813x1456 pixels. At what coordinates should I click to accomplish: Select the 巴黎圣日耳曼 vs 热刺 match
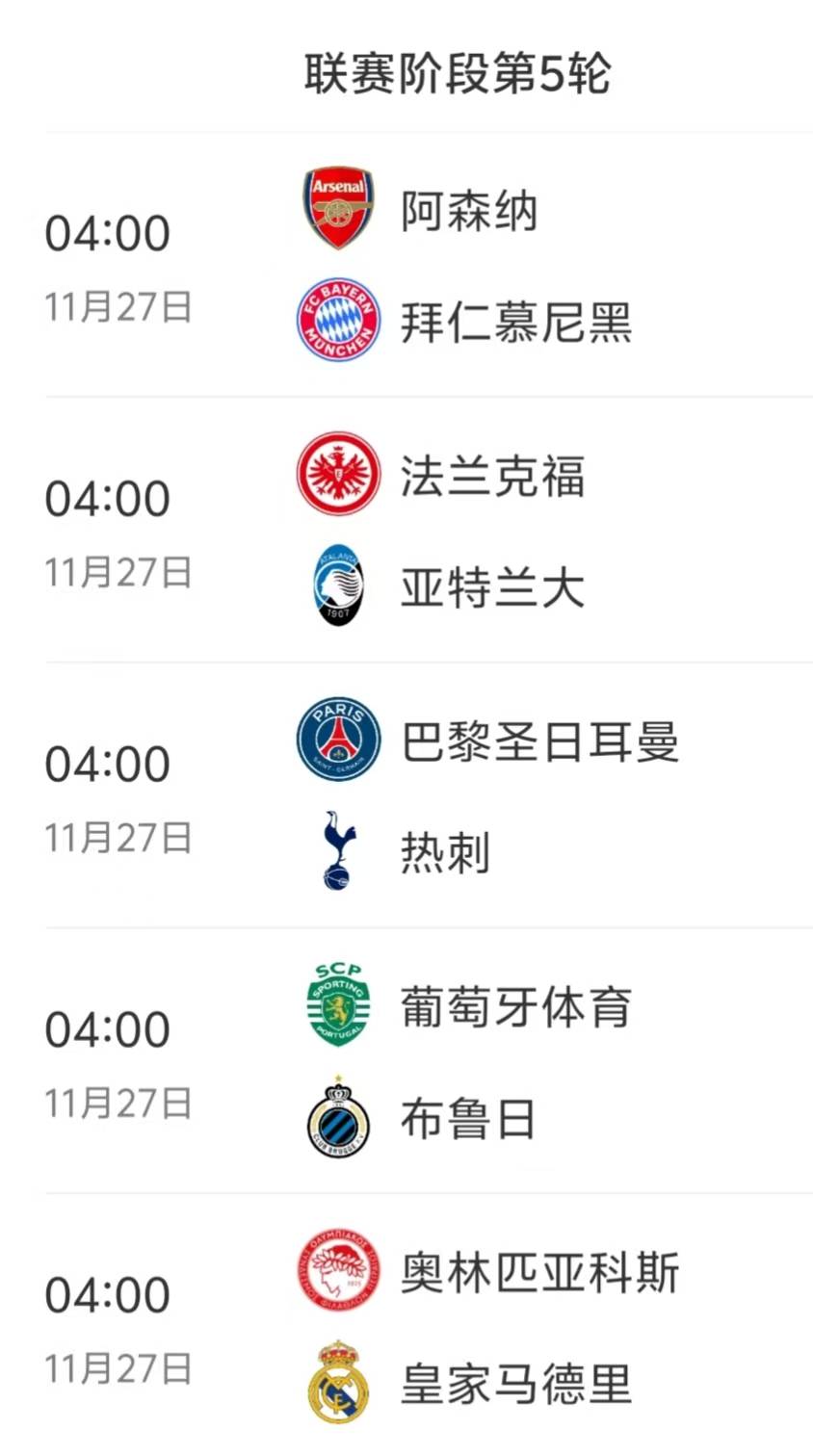429,796
